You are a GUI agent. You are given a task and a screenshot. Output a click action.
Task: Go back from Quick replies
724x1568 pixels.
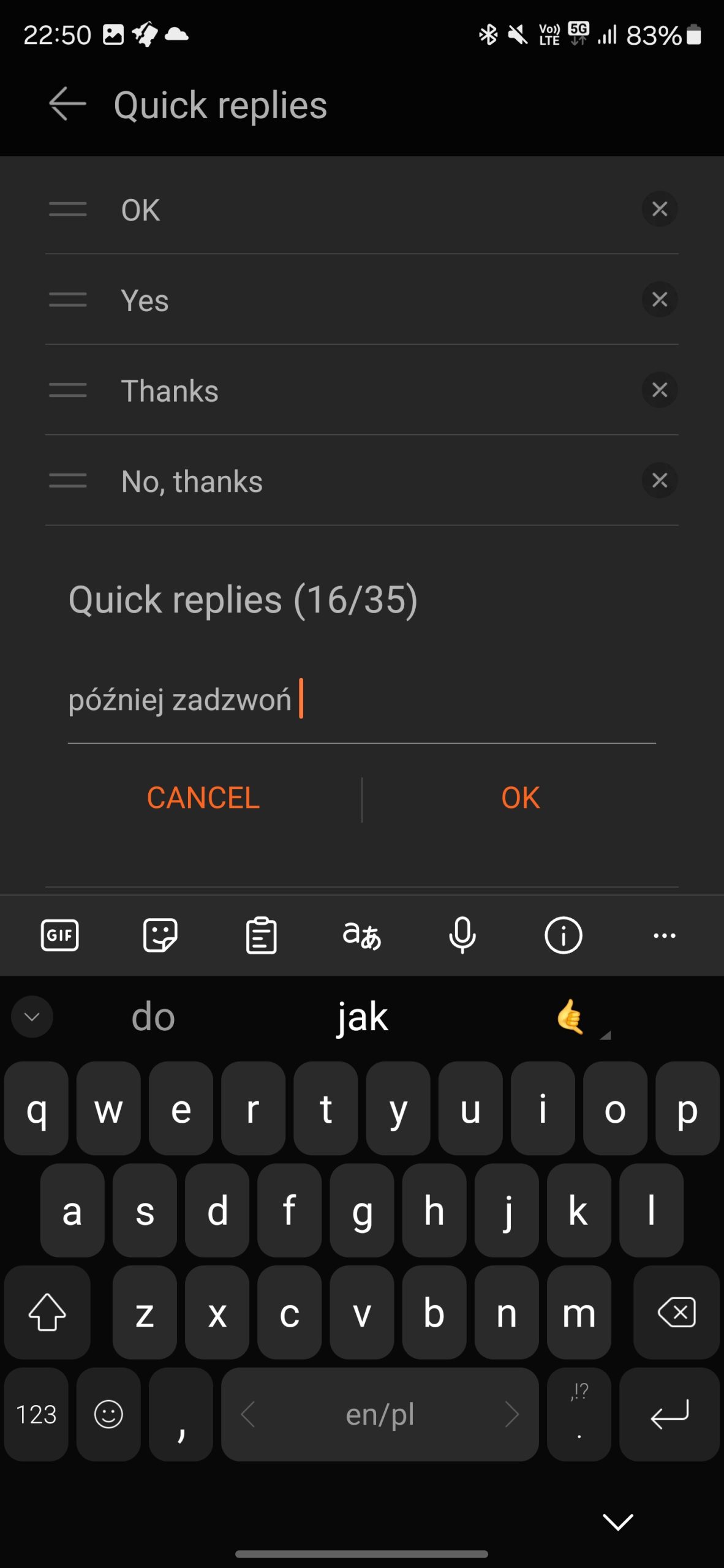tap(67, 104)
